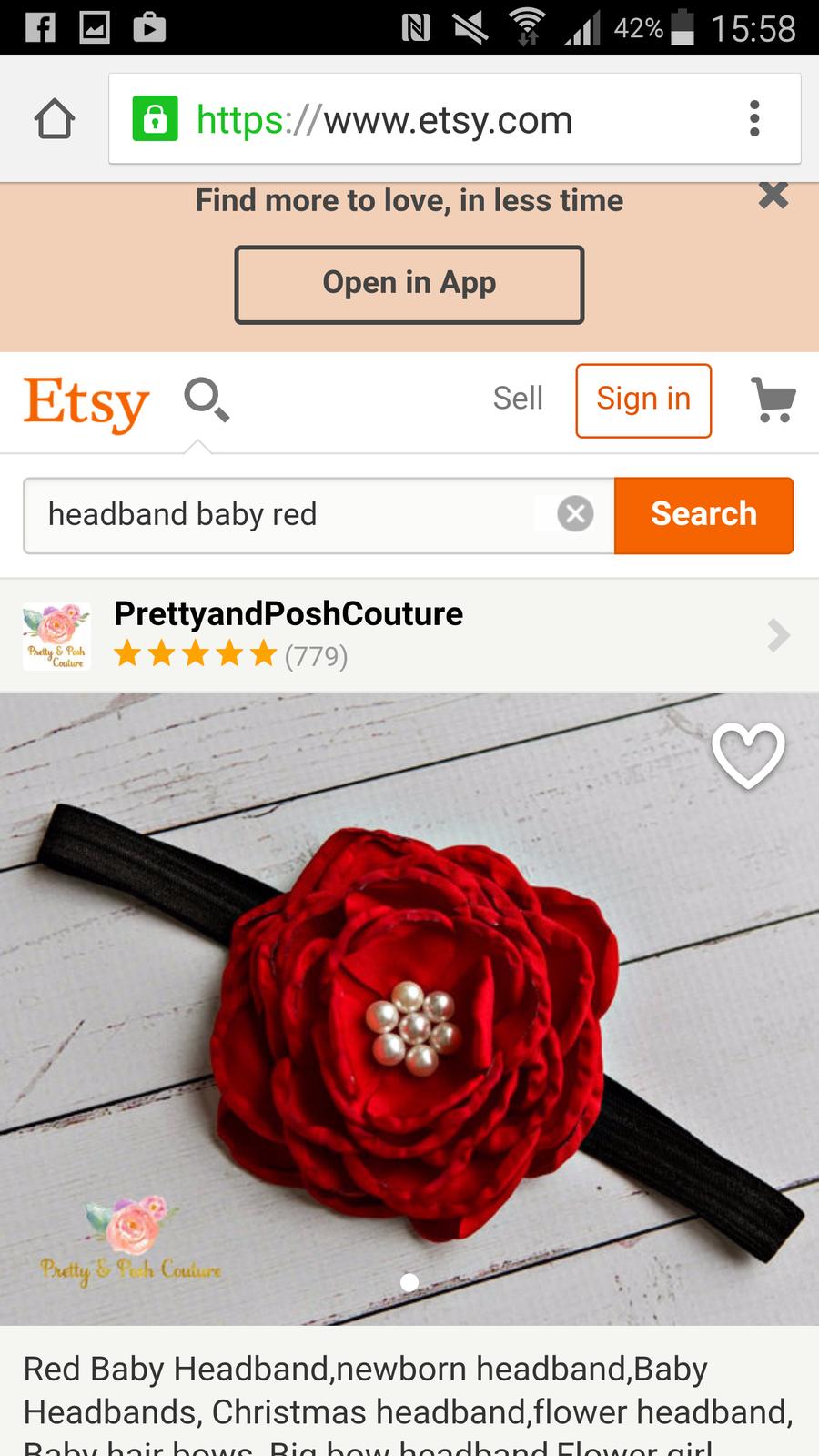Tap the etsy.com address bar
819x1456 pixels.
(x=437, y=119)
